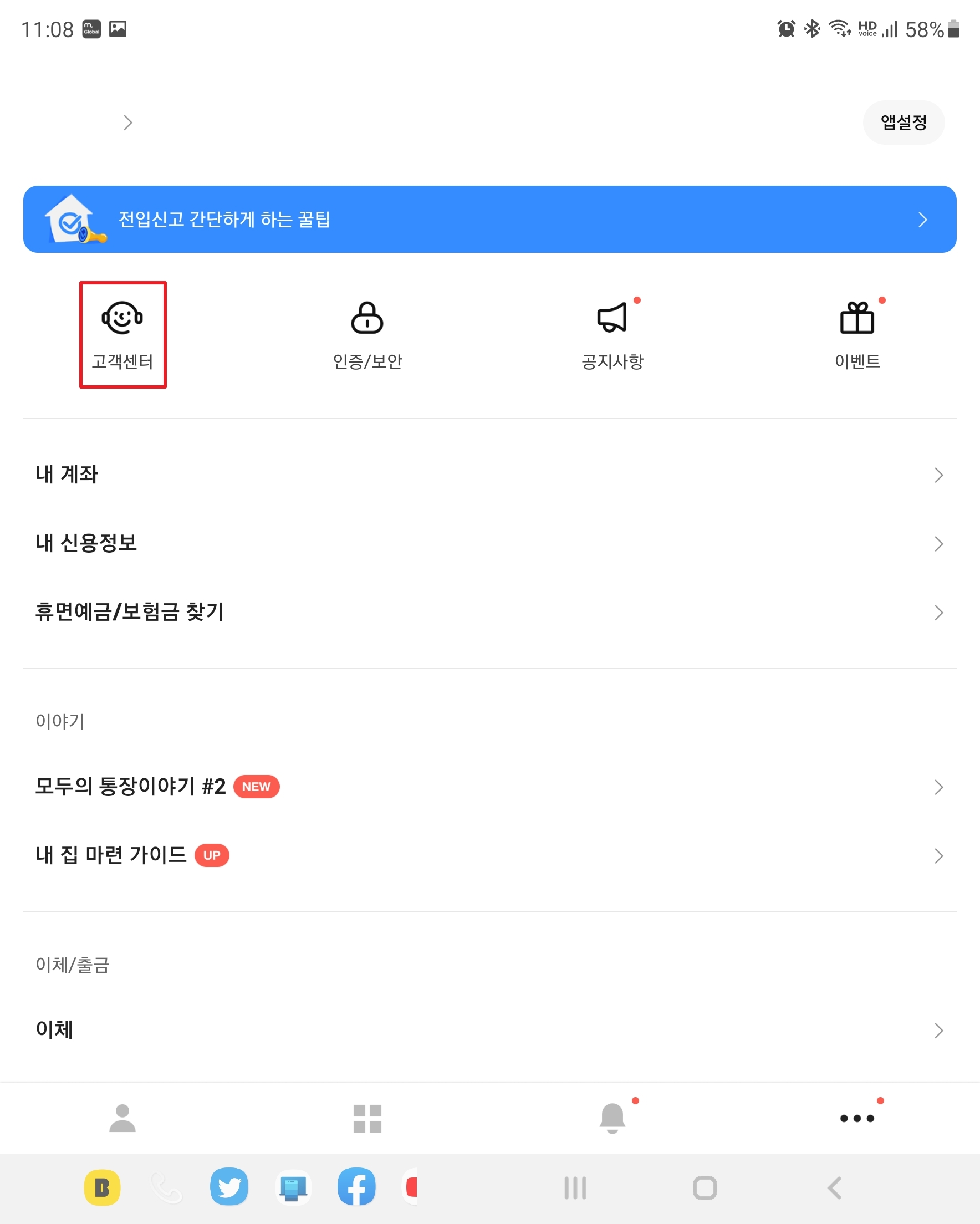The height and width of the screenshot is (1224, 980).
Task: Switch to the notifications bell tab
Action: coord(612,1119)
